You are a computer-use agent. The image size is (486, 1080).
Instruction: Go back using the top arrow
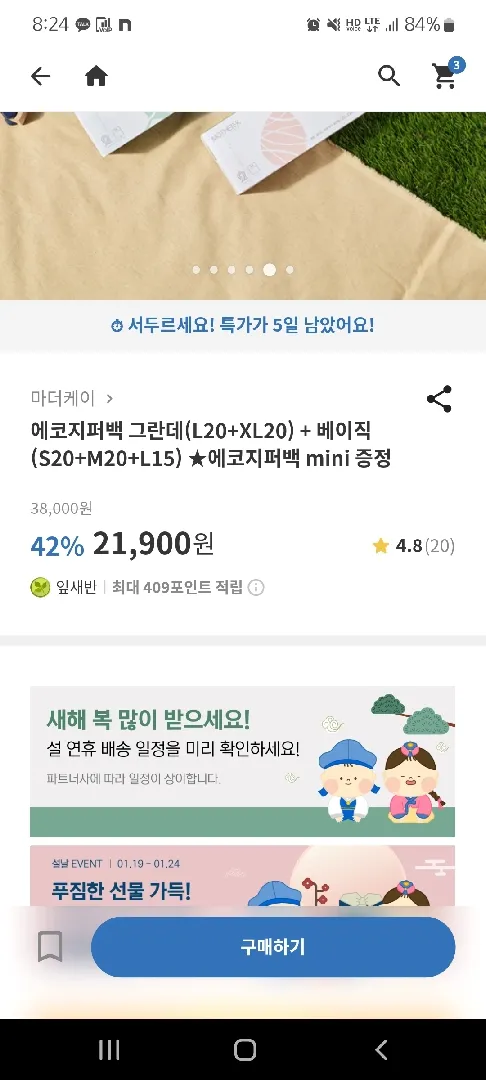41,76
